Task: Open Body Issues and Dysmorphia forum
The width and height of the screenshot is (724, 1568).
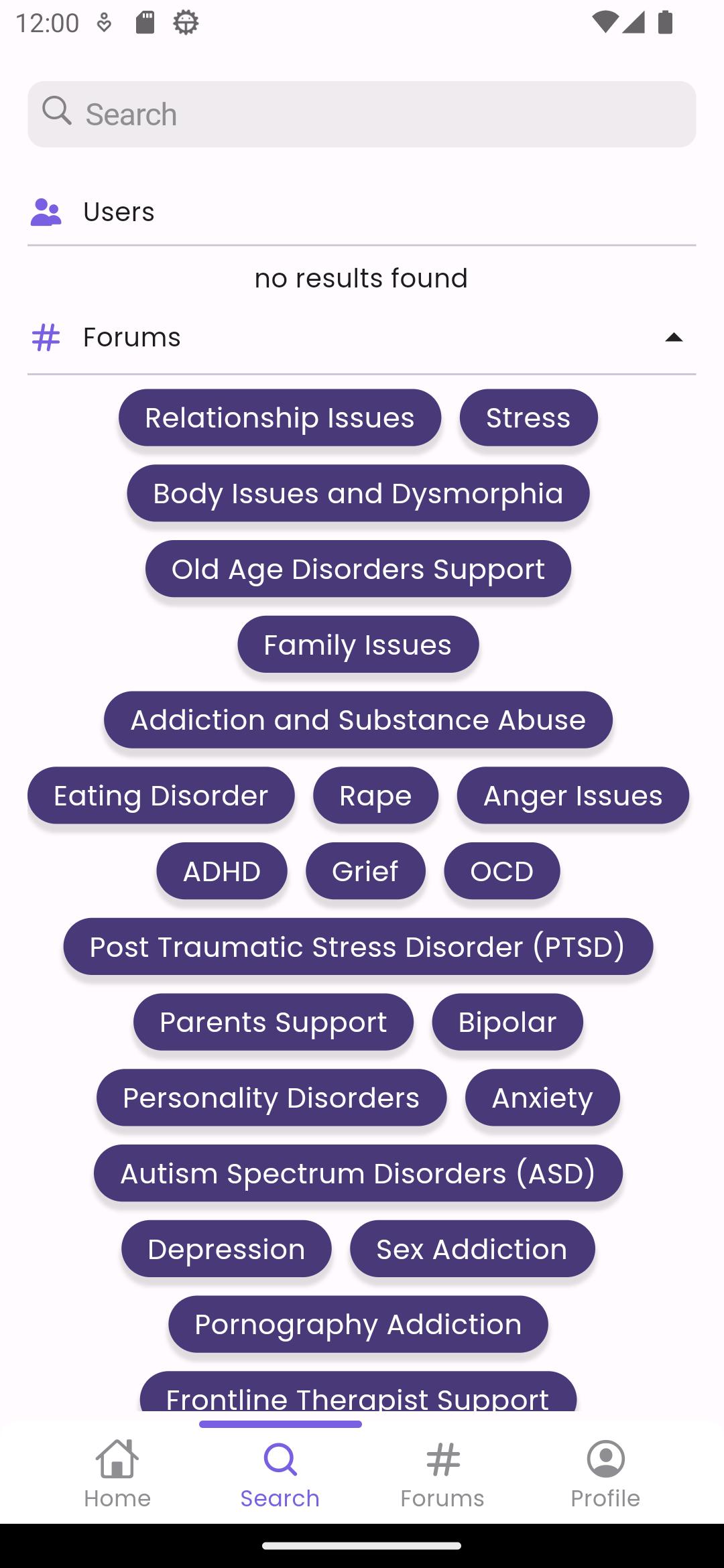Action: tap(358, 494)
